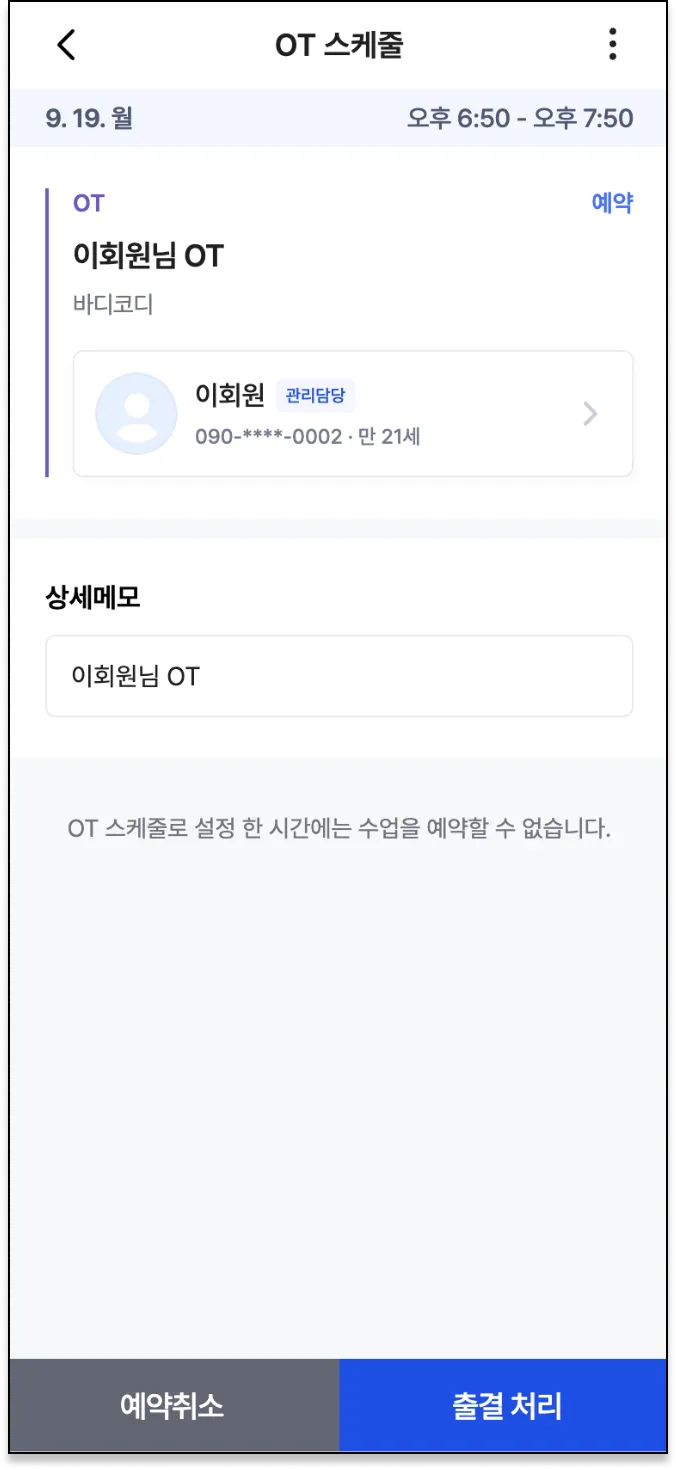676x1470 pixels.
Task: Tap the 상세메모 memo field
Action: 339,676
